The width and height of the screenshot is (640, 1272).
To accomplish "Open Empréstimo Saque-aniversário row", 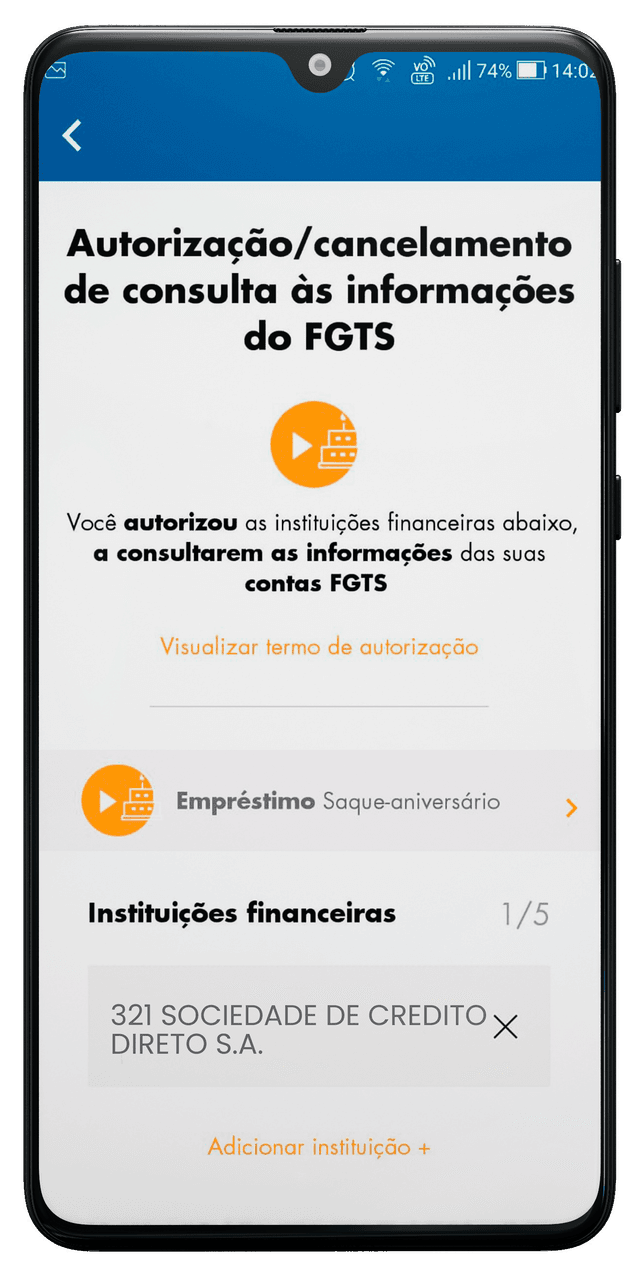I will point(330,802).
